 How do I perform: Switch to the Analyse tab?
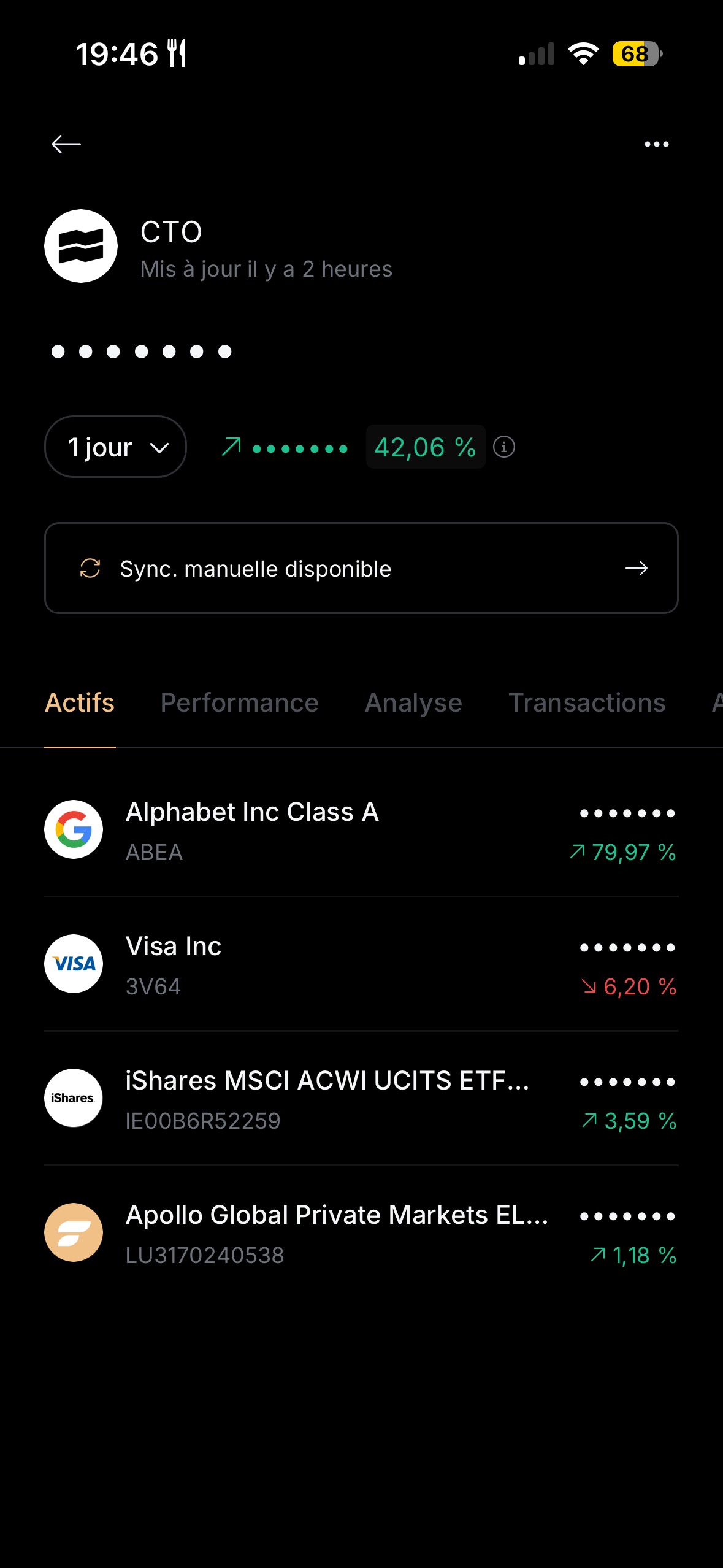pyautogui.click(x=413, y=703)
